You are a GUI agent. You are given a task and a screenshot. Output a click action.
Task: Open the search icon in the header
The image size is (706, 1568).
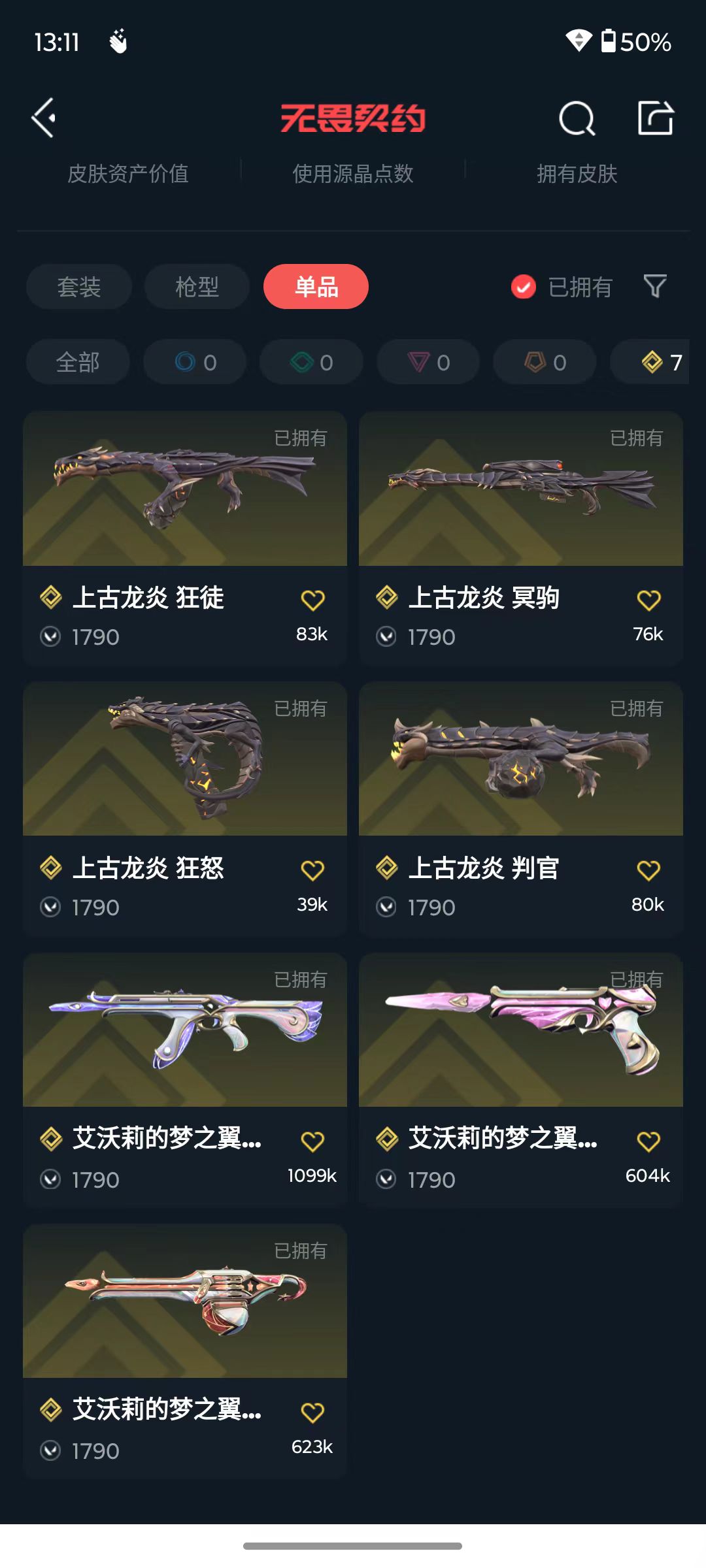[577, 118]
